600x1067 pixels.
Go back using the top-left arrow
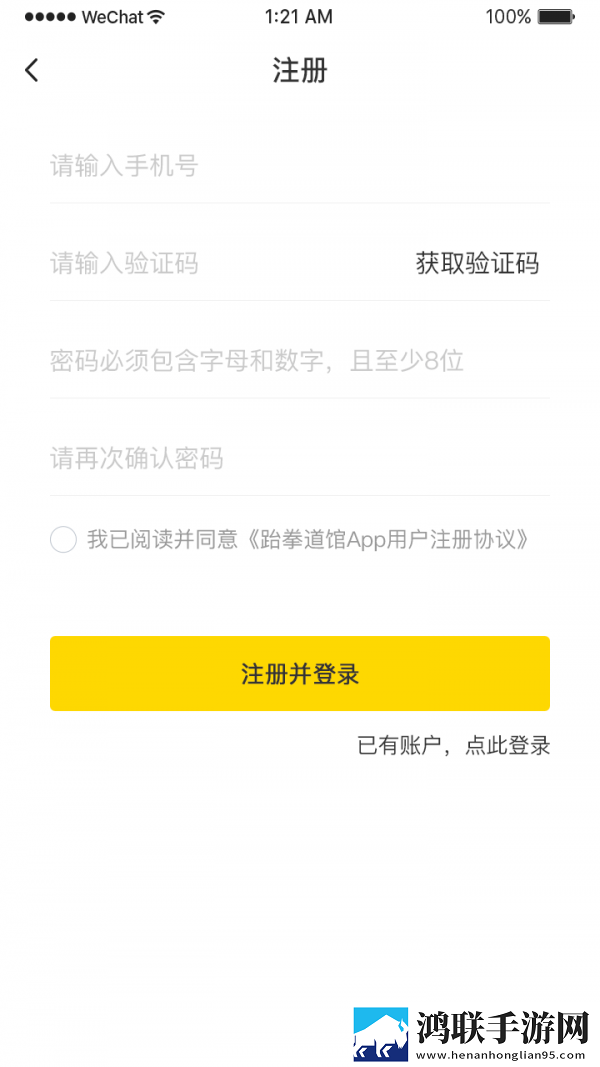tap(32, 70)
